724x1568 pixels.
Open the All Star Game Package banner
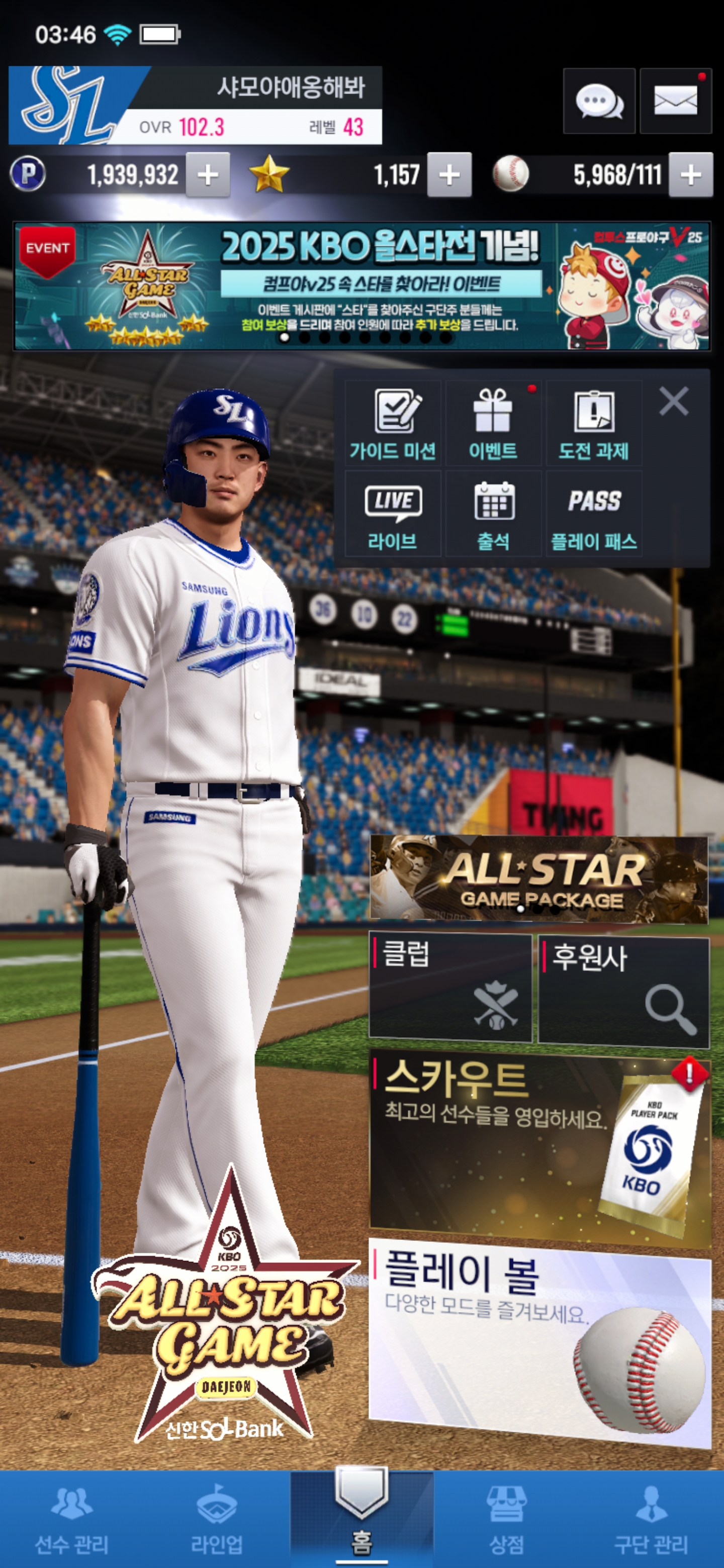tap(539, 879)
